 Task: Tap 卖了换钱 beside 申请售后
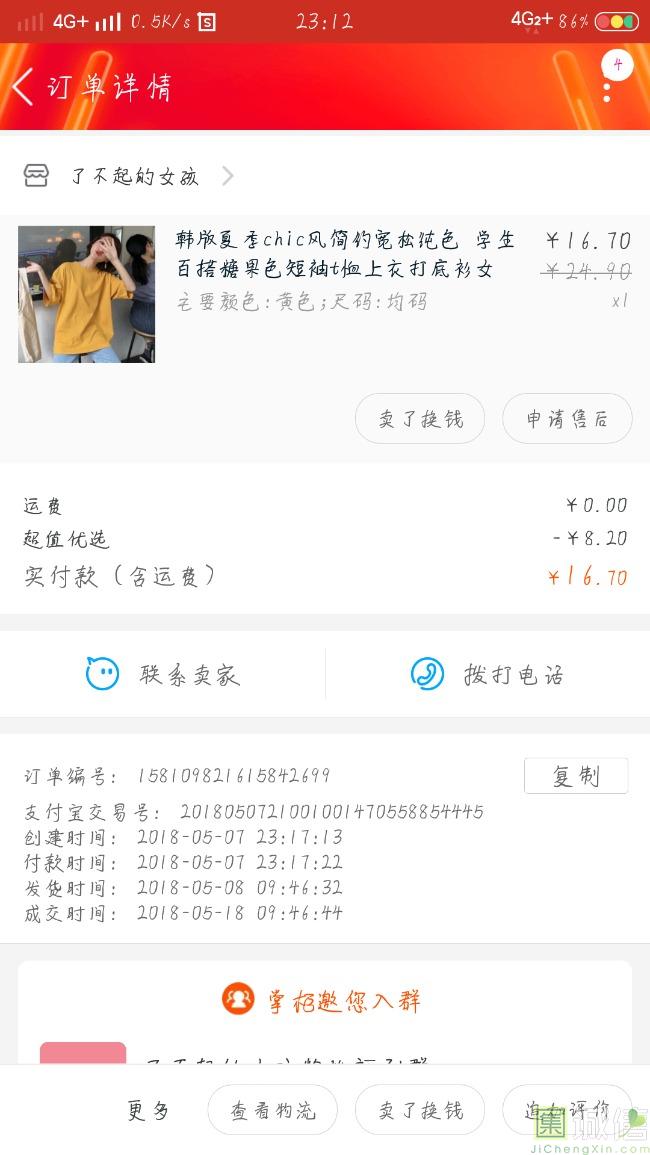(x=420, y=419)
